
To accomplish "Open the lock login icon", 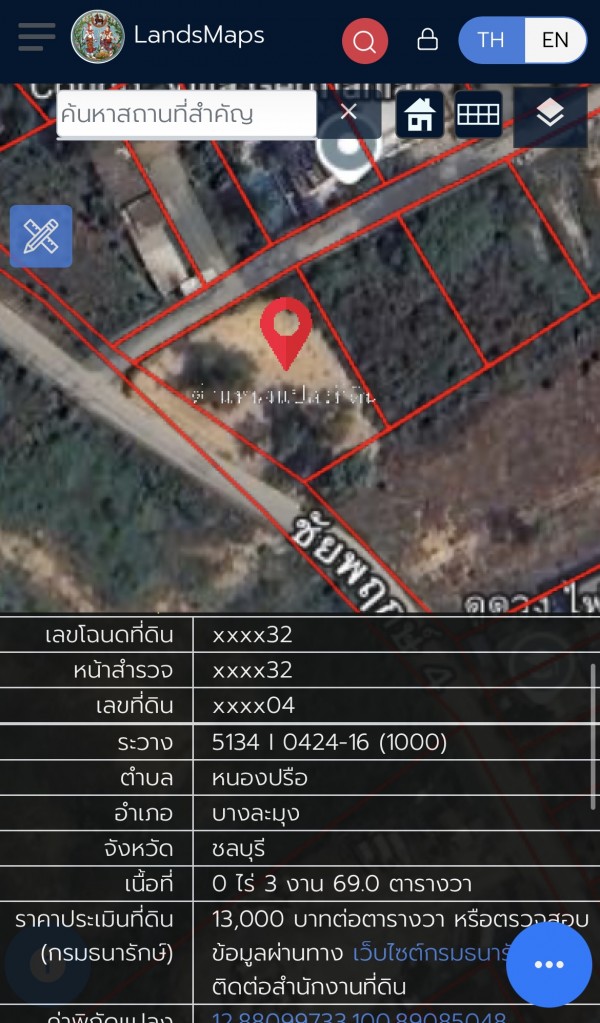I will coord(427,40).
